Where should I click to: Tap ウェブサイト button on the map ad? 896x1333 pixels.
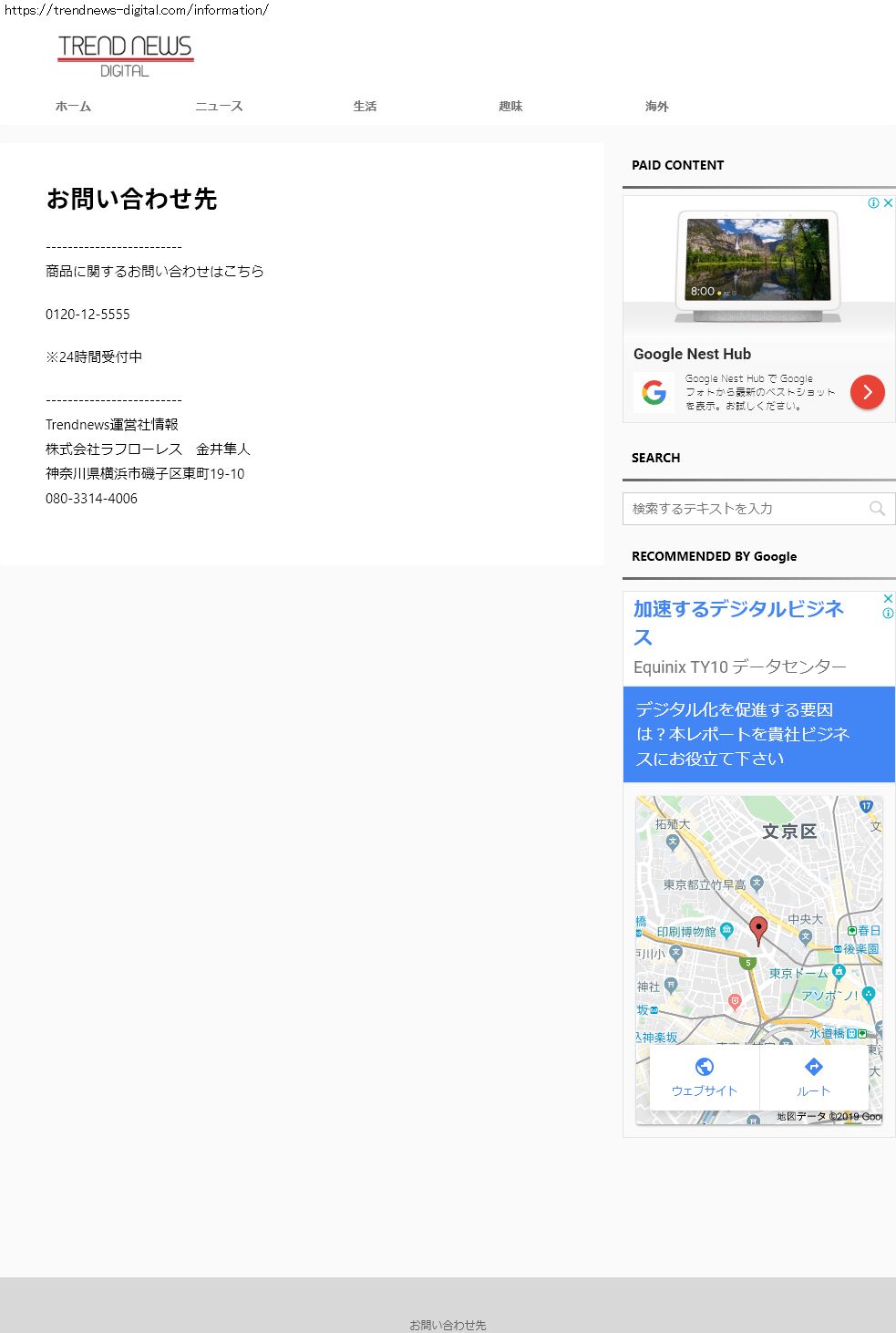click(704, 1076)
